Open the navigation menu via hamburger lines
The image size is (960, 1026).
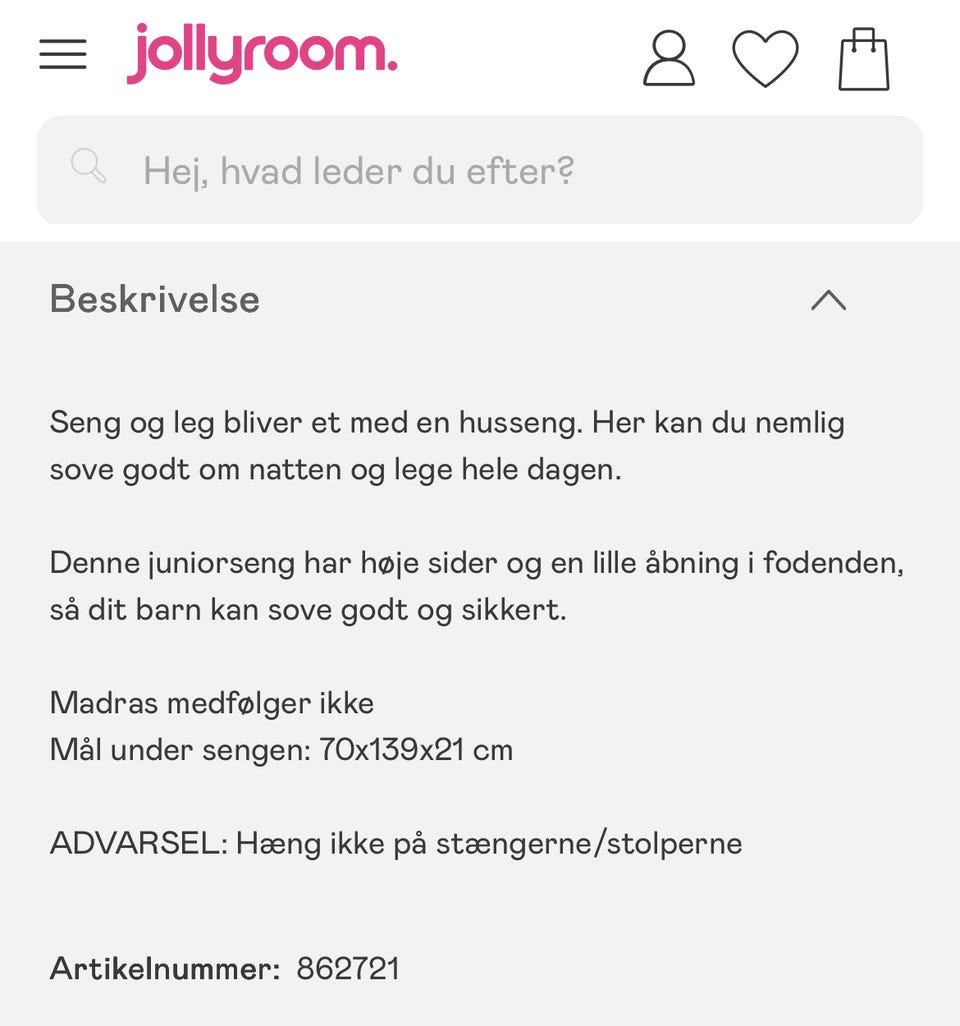pos(63,55)
